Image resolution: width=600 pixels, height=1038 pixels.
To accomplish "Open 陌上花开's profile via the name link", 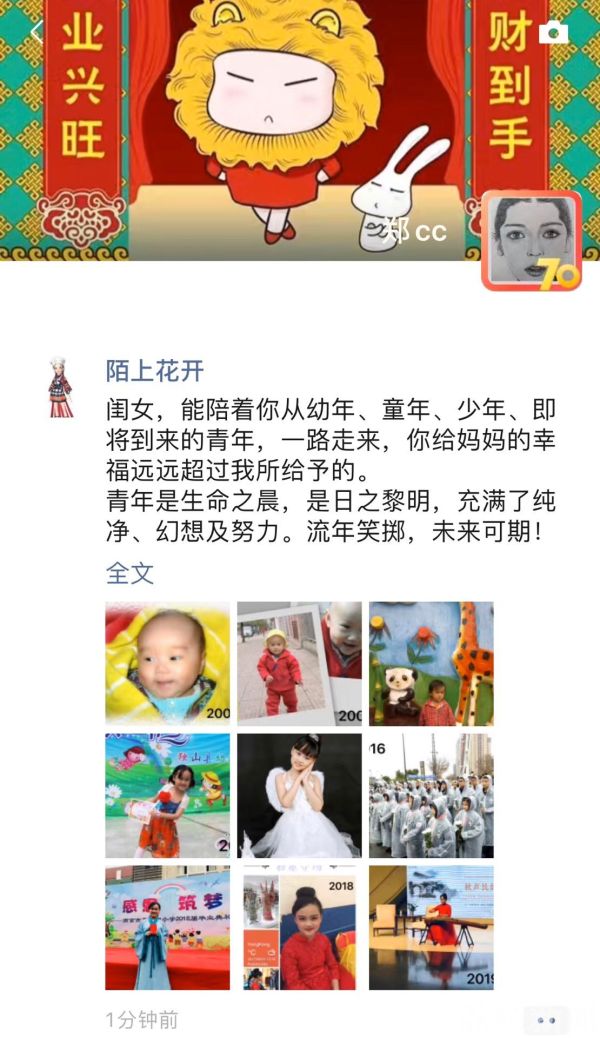I will click(x=155, y=371).
